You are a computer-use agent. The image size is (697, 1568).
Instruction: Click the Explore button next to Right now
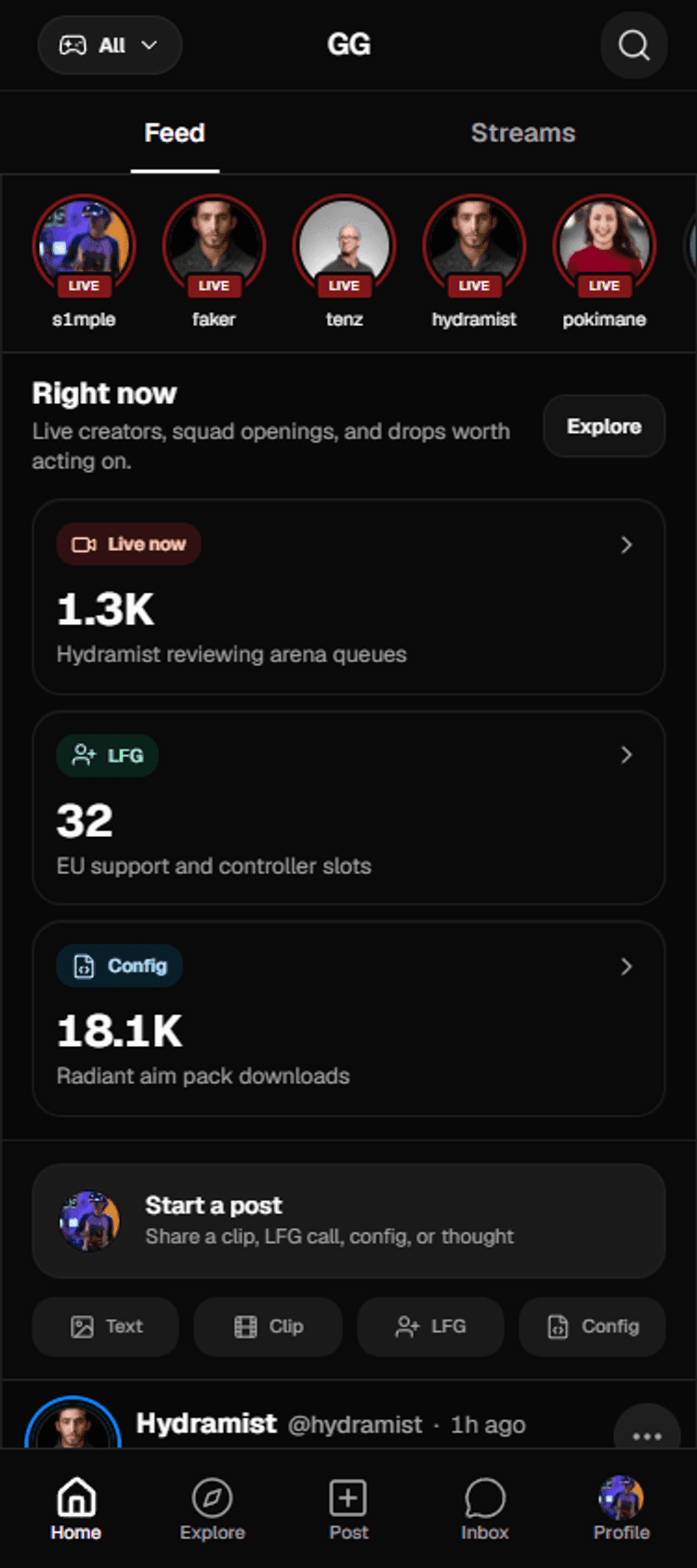pos(603,425)
